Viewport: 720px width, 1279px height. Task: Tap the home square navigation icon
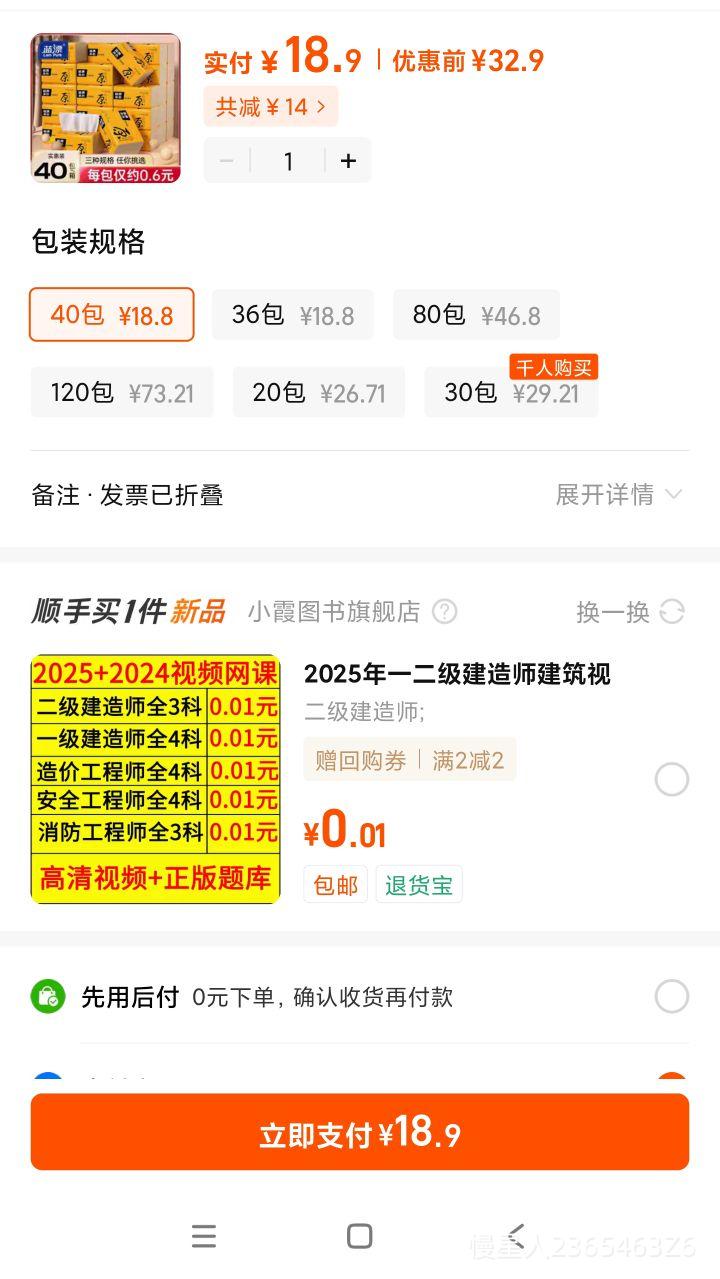(359, 1237)
